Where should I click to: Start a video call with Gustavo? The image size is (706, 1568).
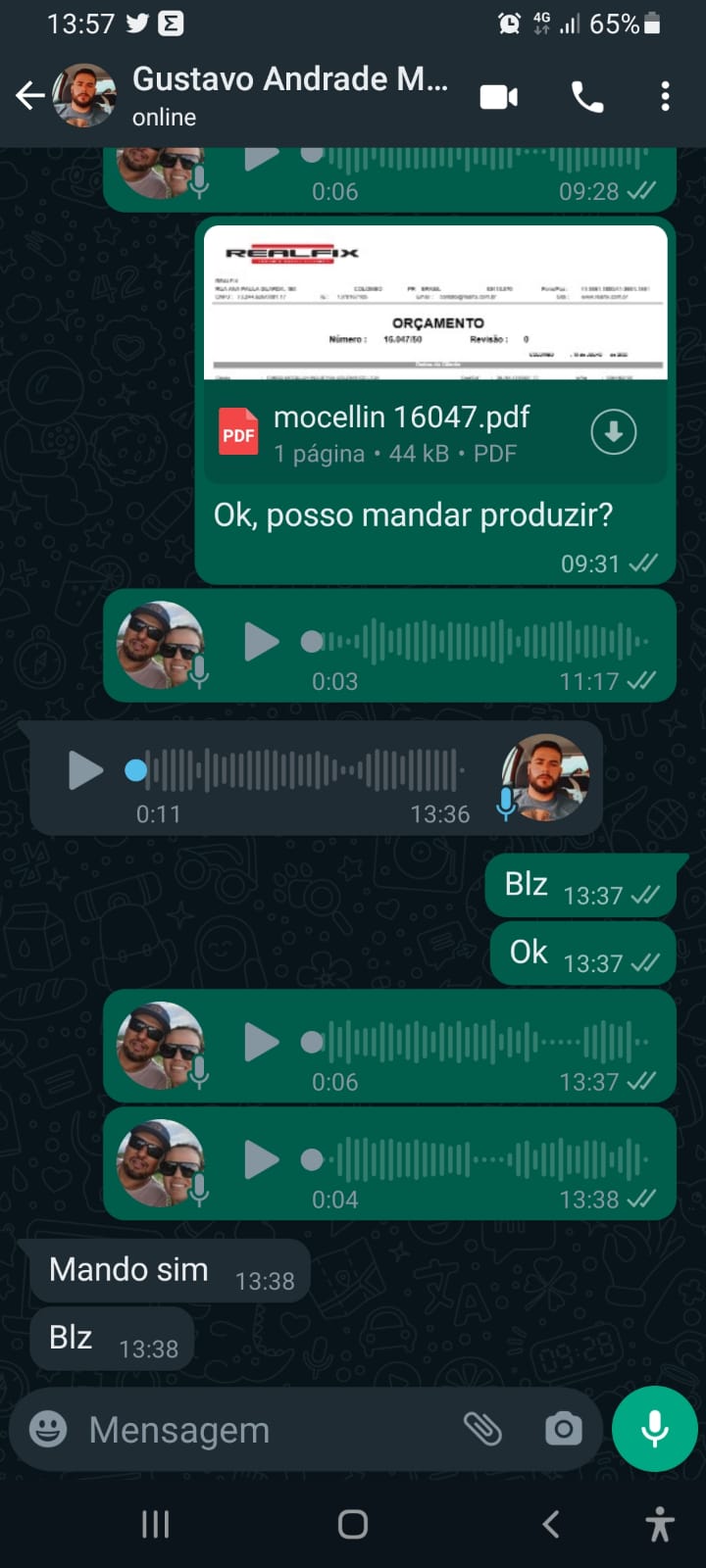498,96
